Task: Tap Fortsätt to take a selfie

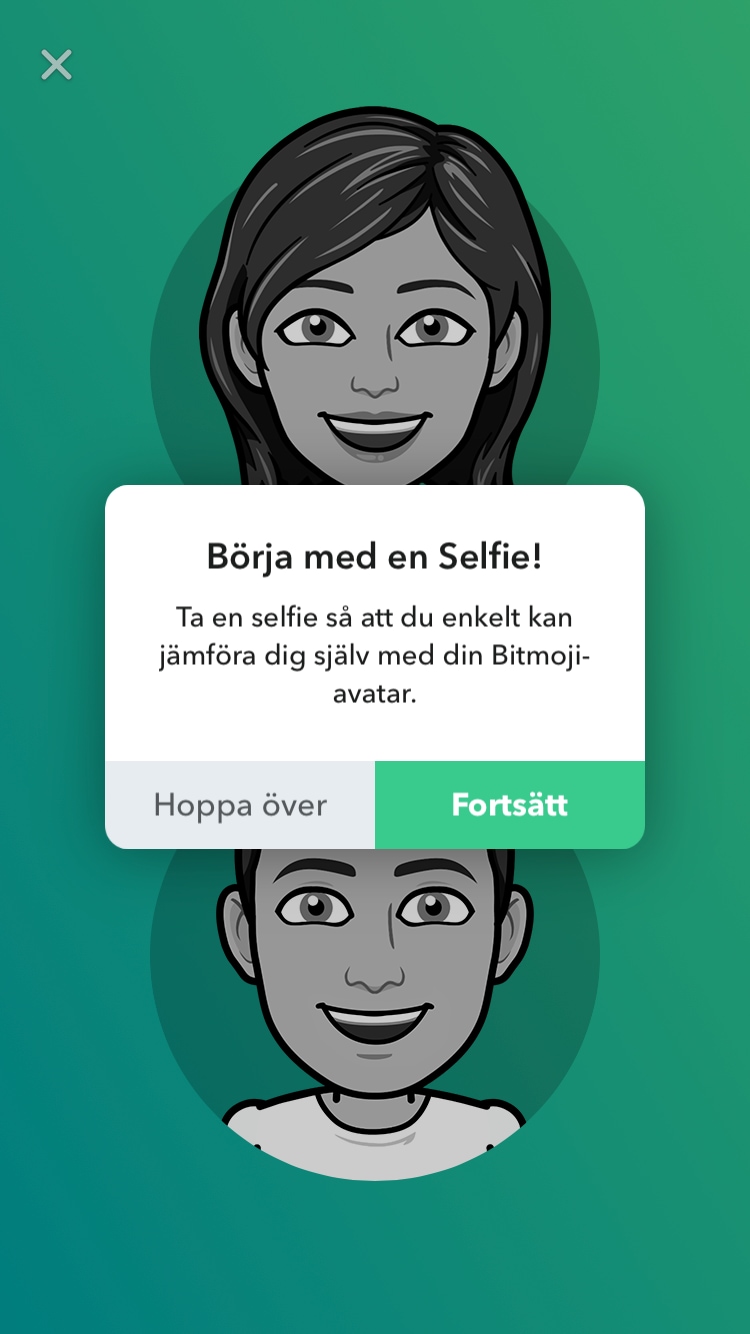Action: point(509,805)
